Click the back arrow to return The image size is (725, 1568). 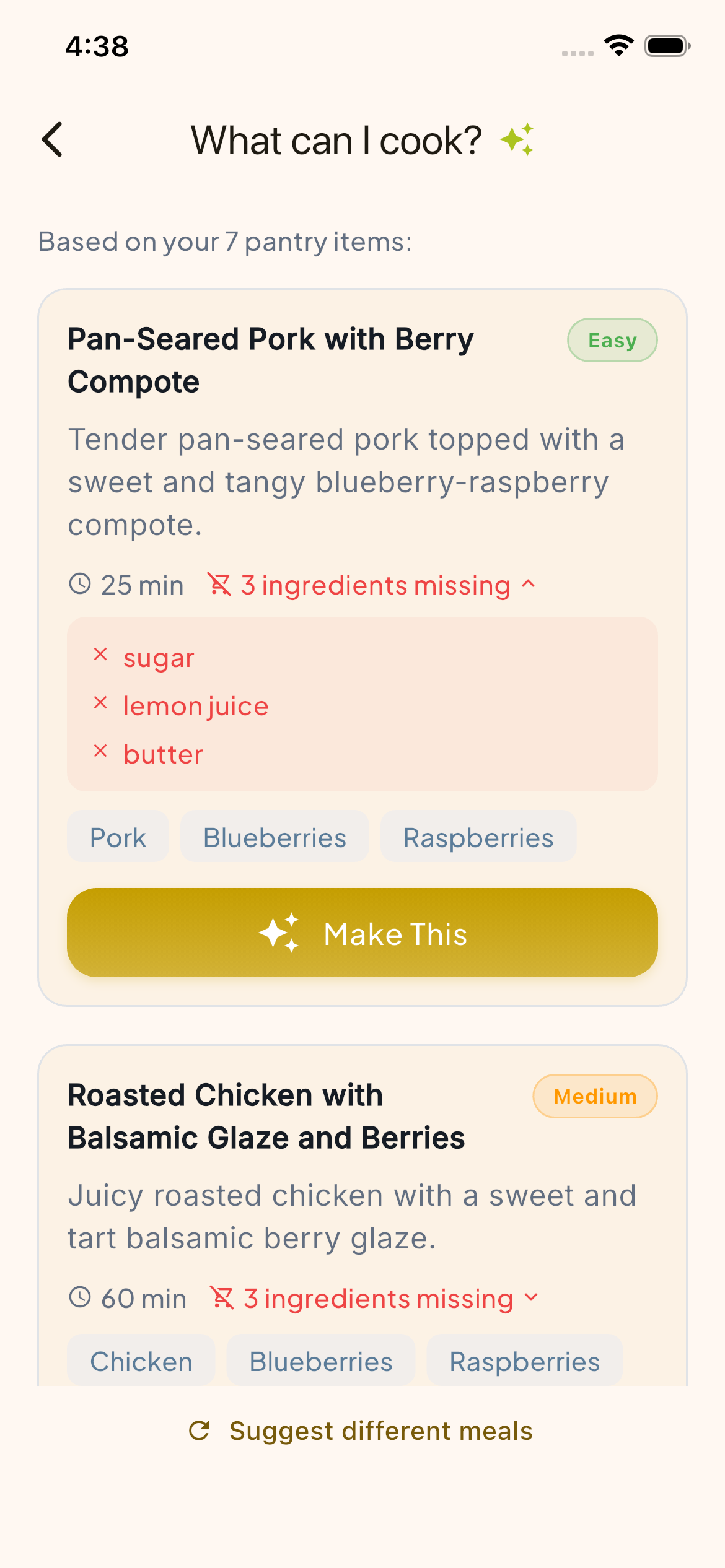coord(54,140)
